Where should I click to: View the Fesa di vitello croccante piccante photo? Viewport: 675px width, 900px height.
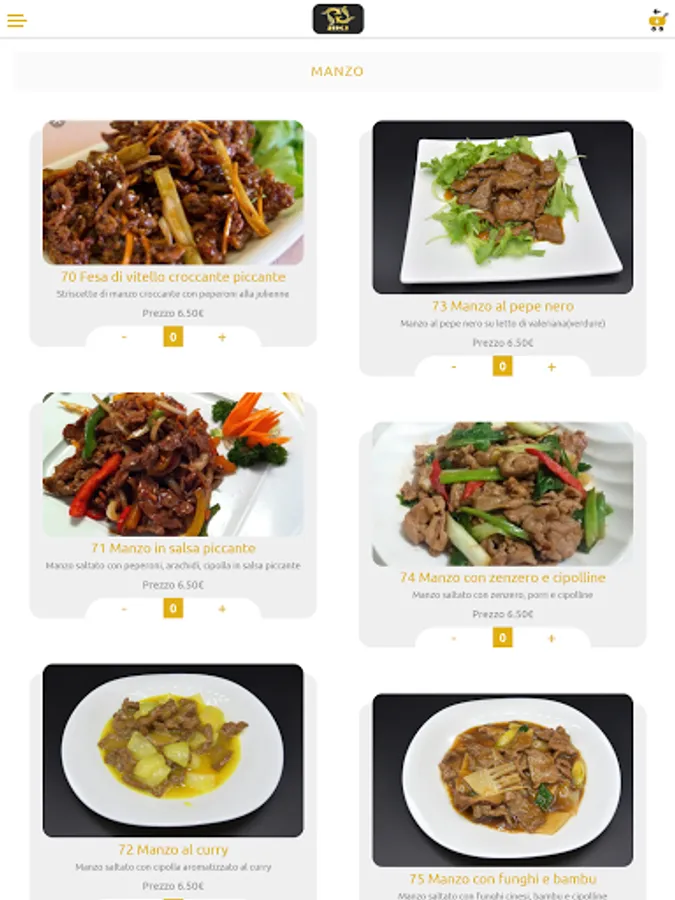[173, 192]
